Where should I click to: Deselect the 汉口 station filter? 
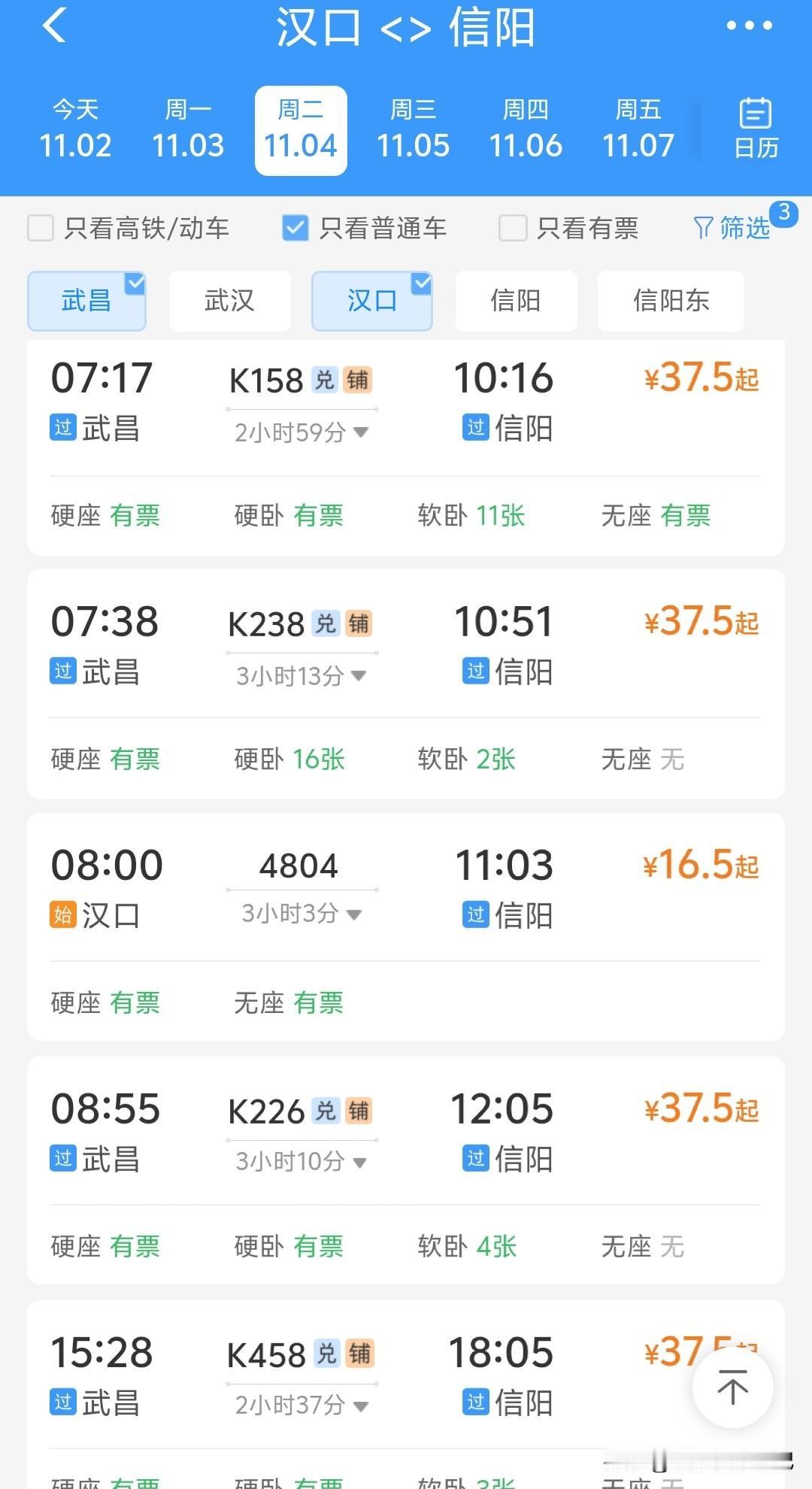371,300
